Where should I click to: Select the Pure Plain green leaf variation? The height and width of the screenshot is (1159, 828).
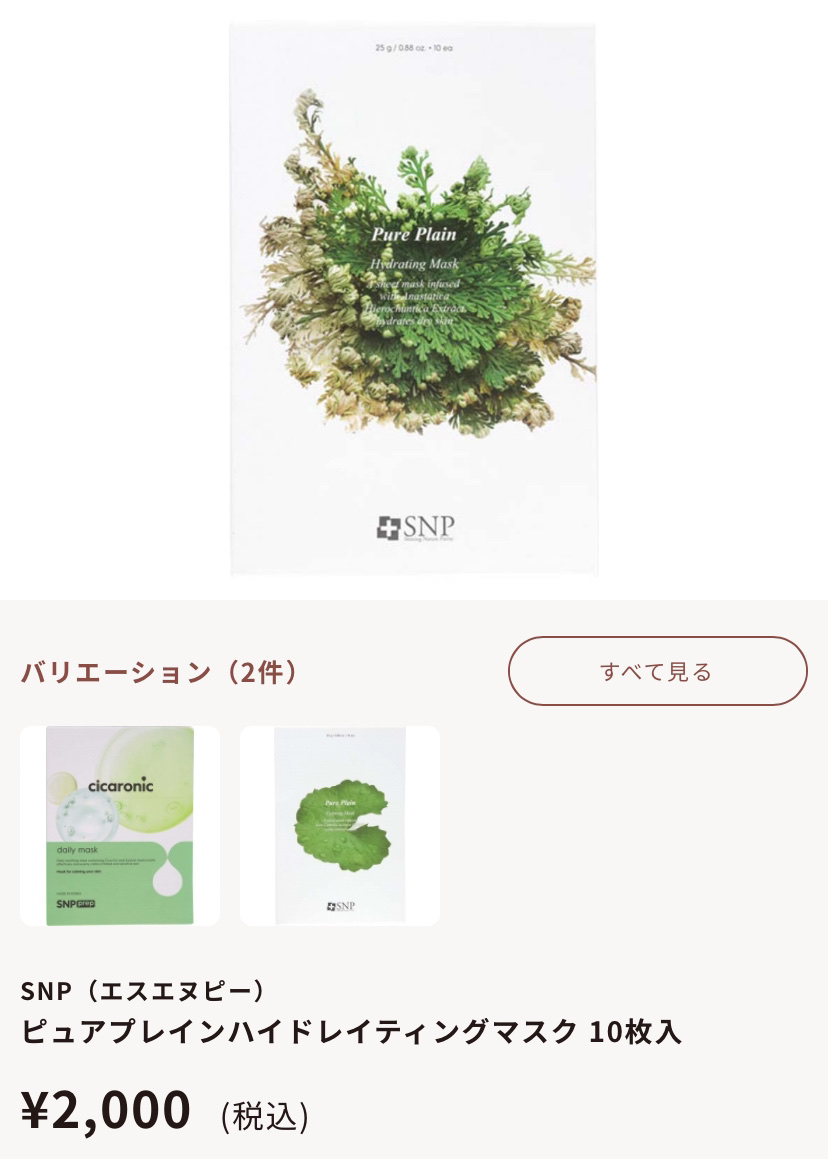coord(340,826)
